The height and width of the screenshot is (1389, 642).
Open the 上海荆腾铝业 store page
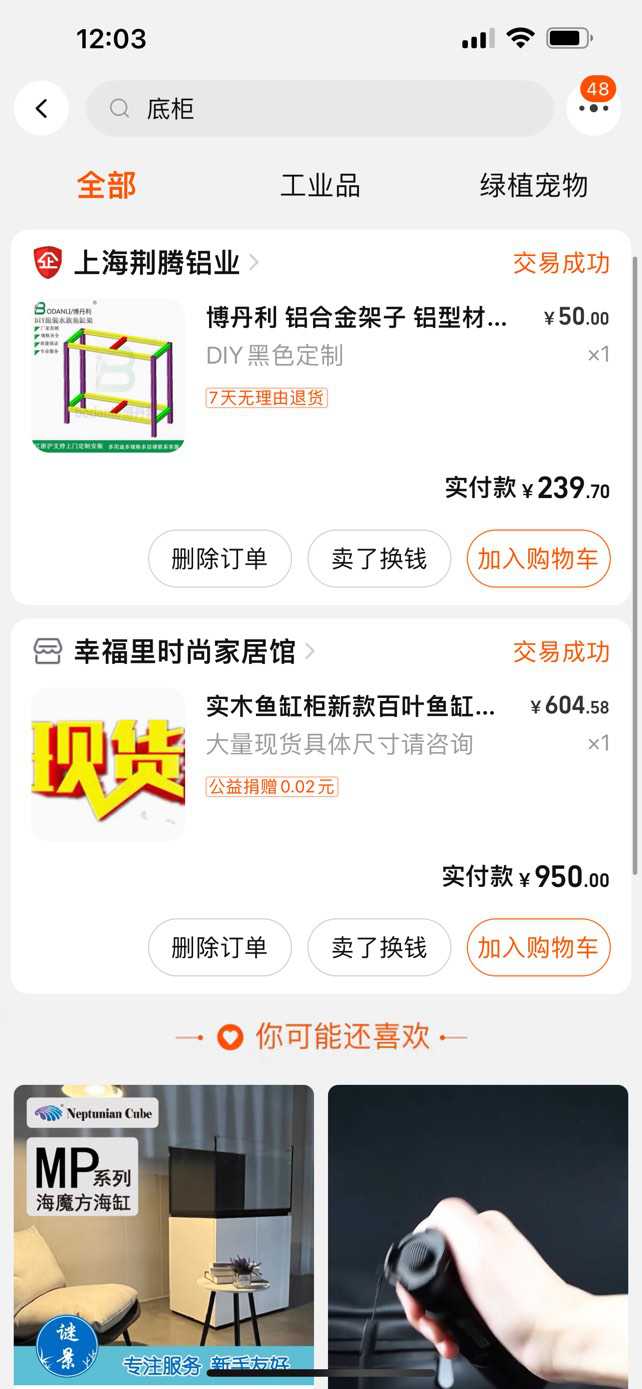coord(157,263)
